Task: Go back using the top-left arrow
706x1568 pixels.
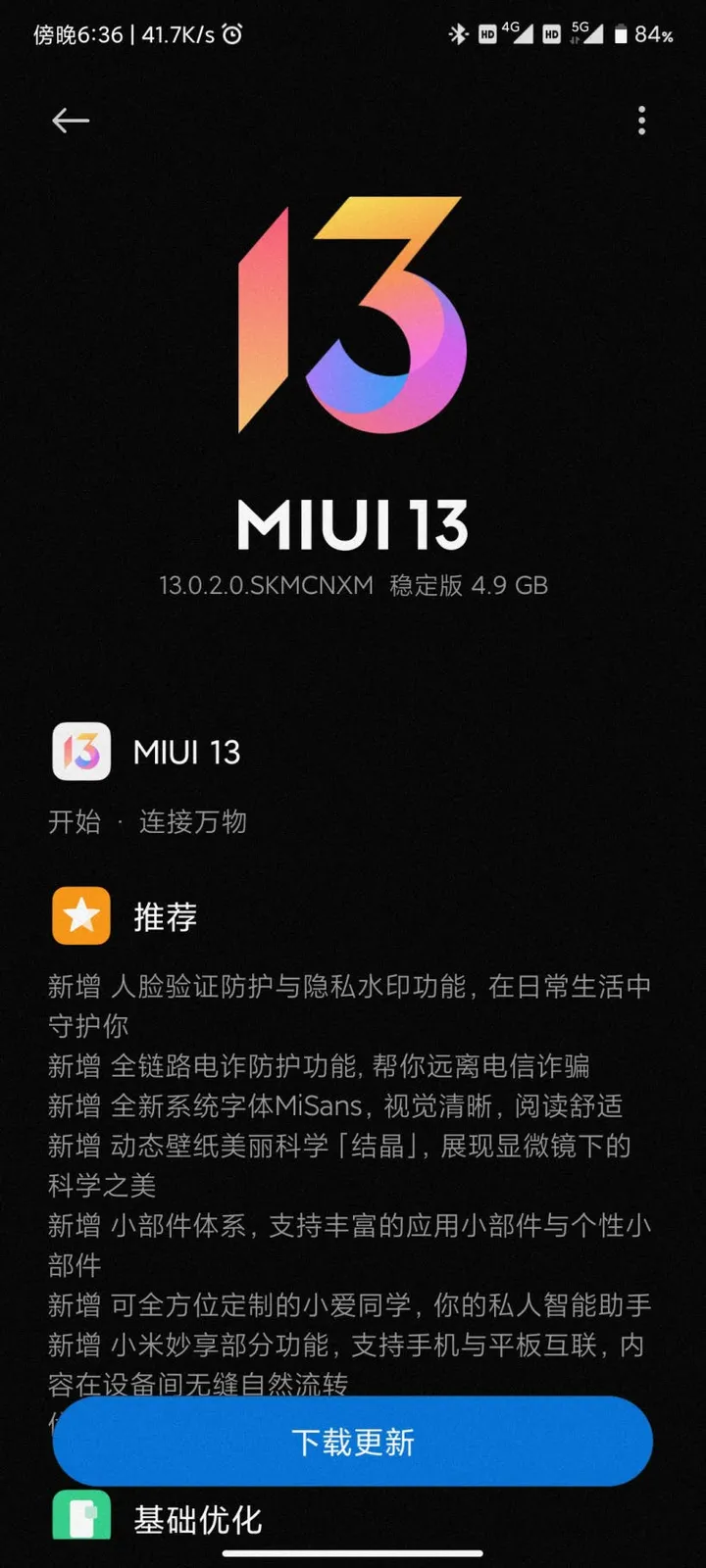Action: coord(71,121)
